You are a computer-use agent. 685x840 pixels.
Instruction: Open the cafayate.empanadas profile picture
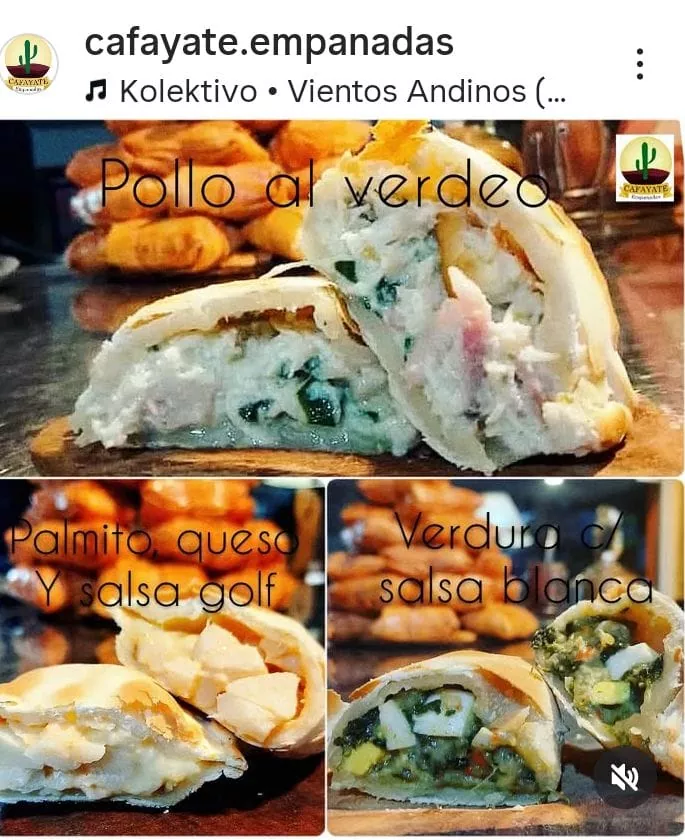point(30,64)
